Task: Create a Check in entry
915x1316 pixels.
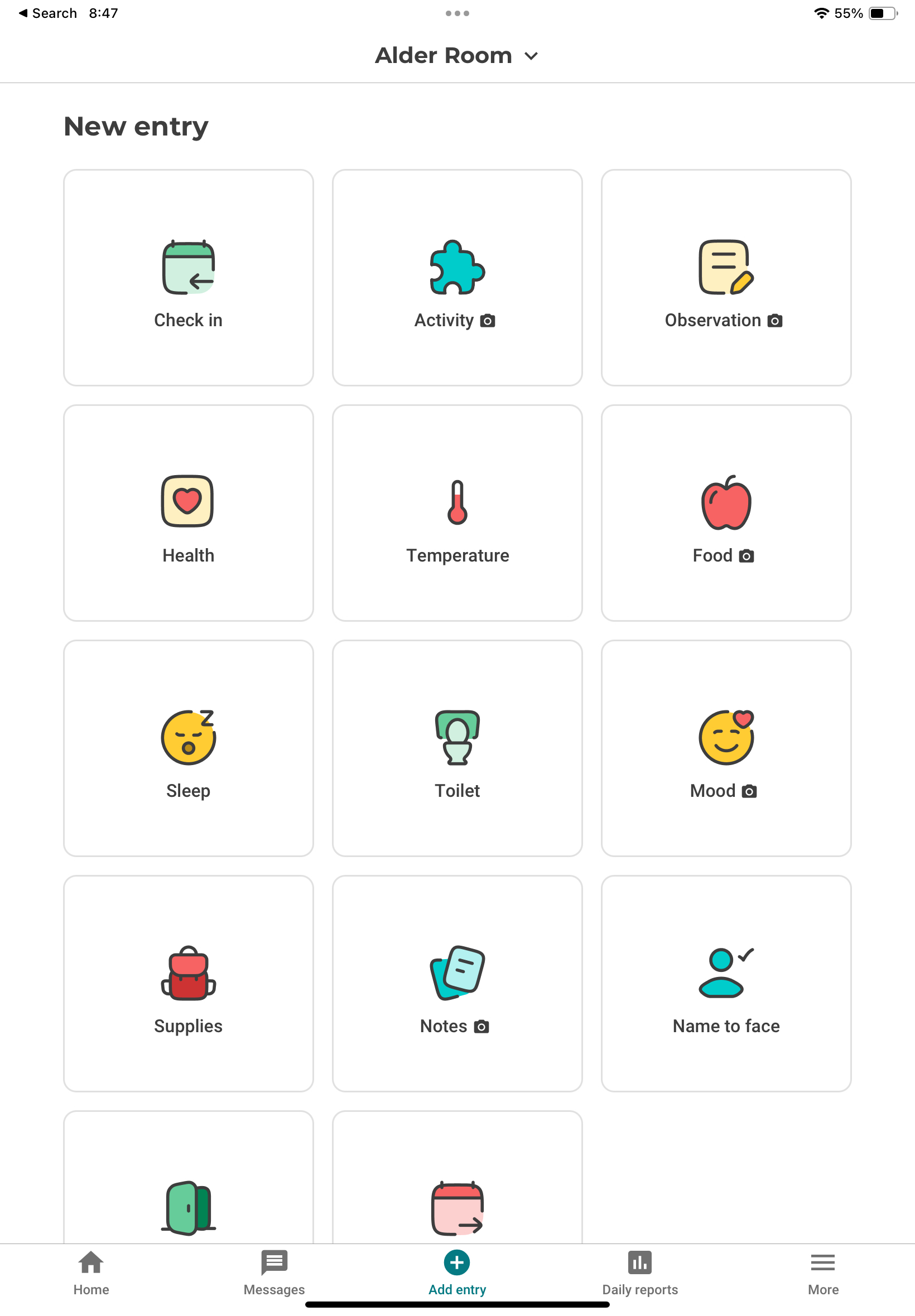Action: tap(188, 278)
